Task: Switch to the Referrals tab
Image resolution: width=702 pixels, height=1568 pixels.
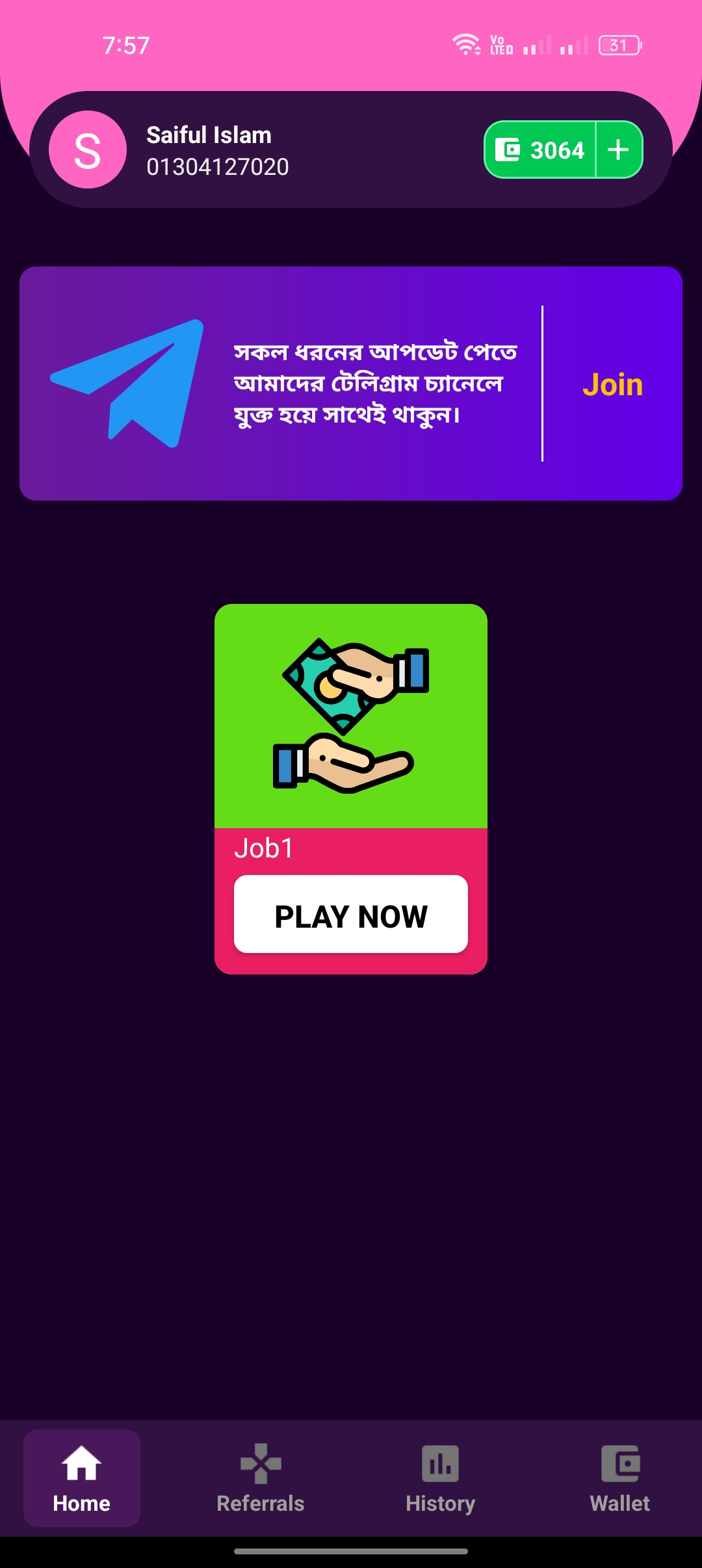Action: [x=261, y=1478]
